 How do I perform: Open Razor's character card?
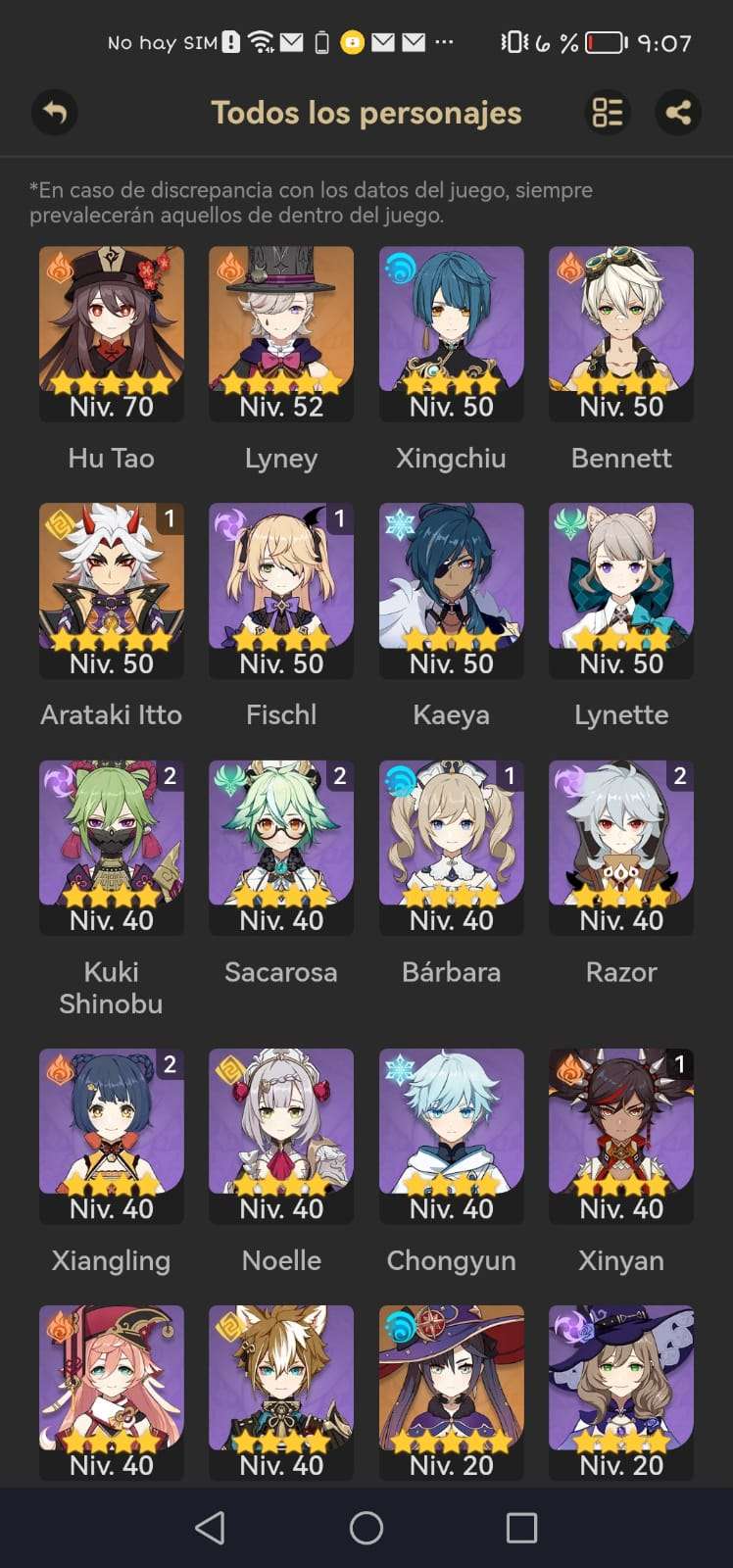coord(621,847)
